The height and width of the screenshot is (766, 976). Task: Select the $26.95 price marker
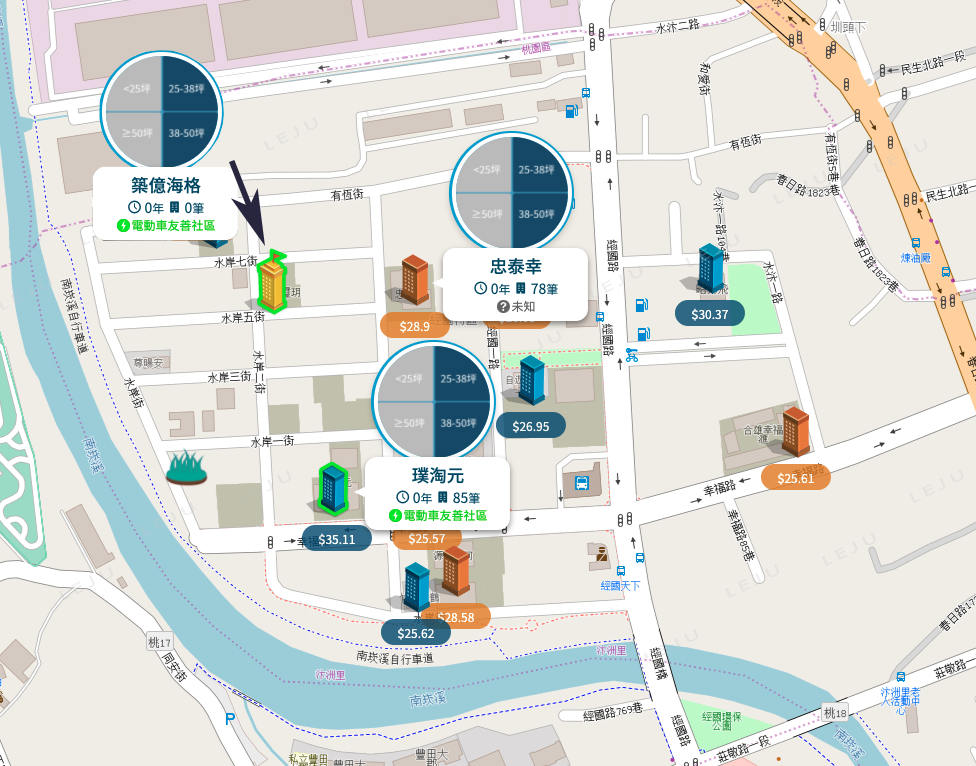click(530, 426)
